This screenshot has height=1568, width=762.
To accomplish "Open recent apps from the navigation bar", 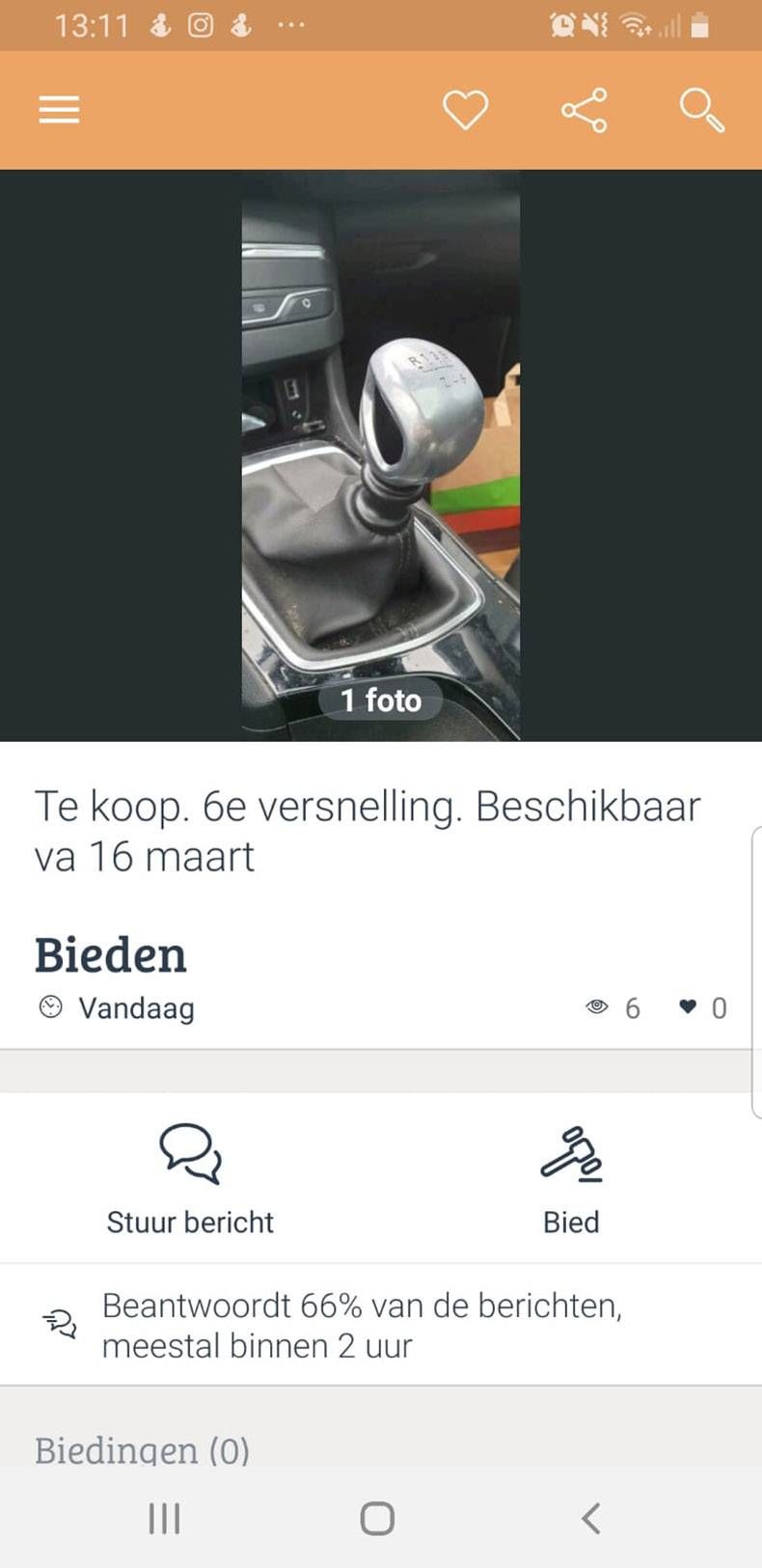I will pos(163,1517).
